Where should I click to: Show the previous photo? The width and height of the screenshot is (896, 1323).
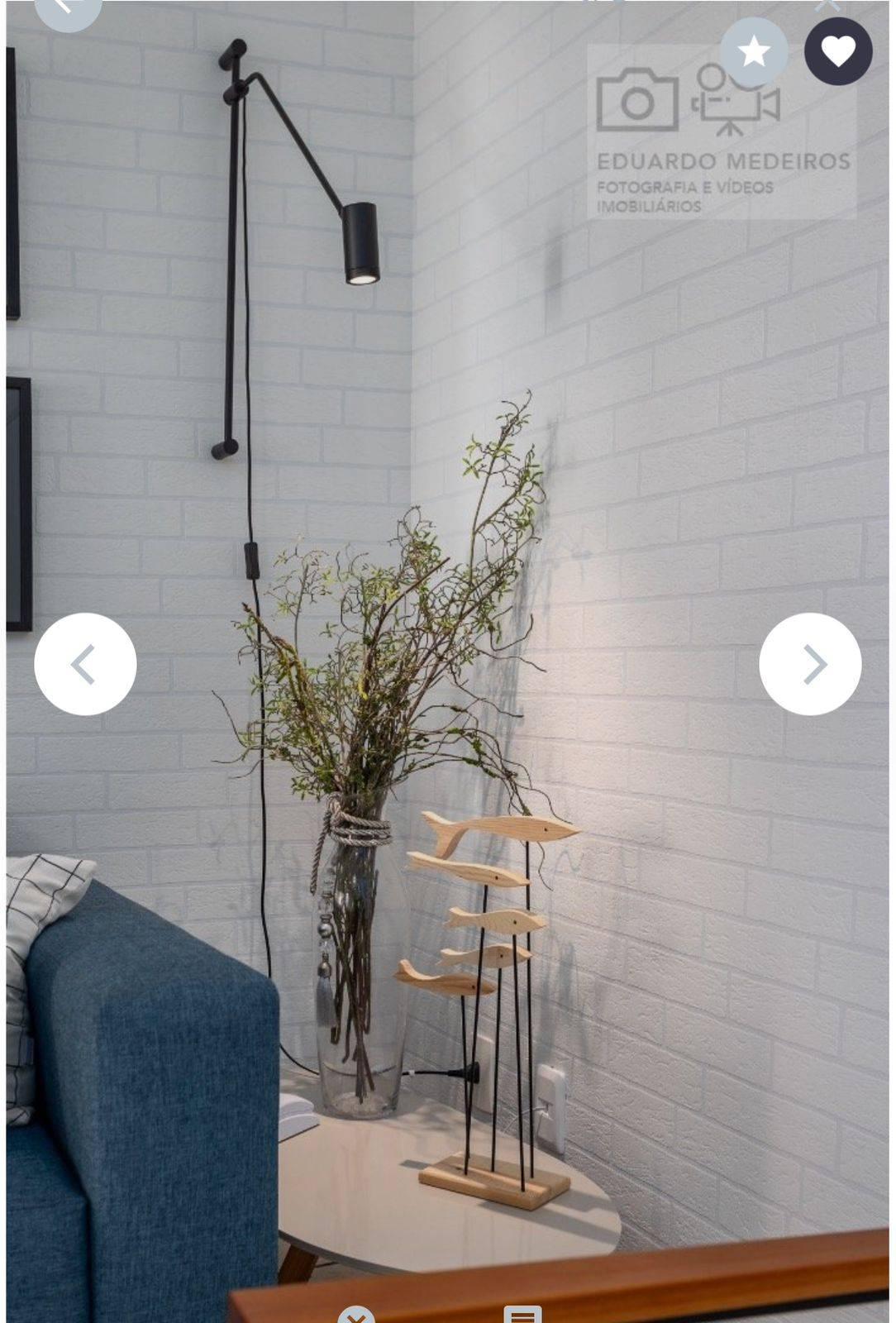85,663
